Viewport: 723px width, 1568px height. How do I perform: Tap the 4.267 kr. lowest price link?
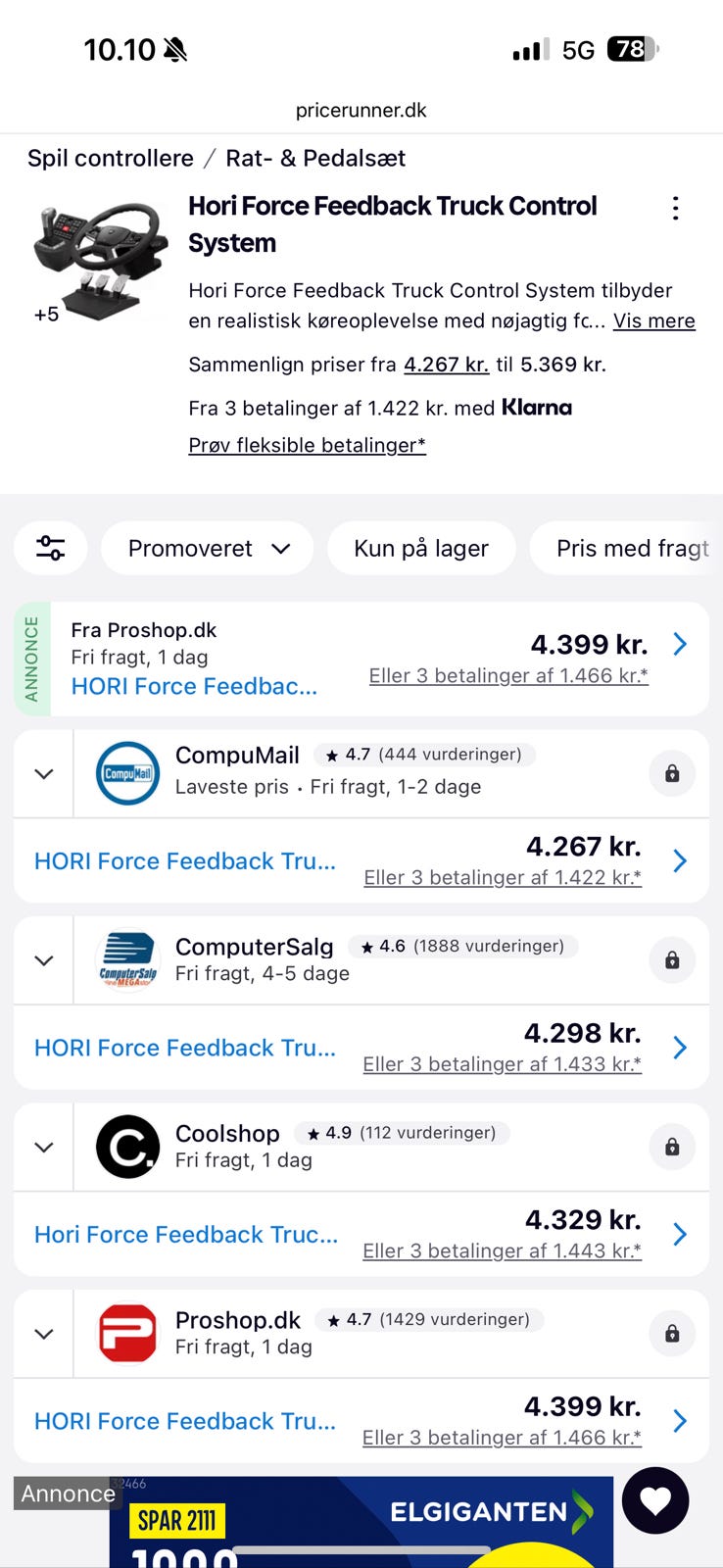(446, 365)
